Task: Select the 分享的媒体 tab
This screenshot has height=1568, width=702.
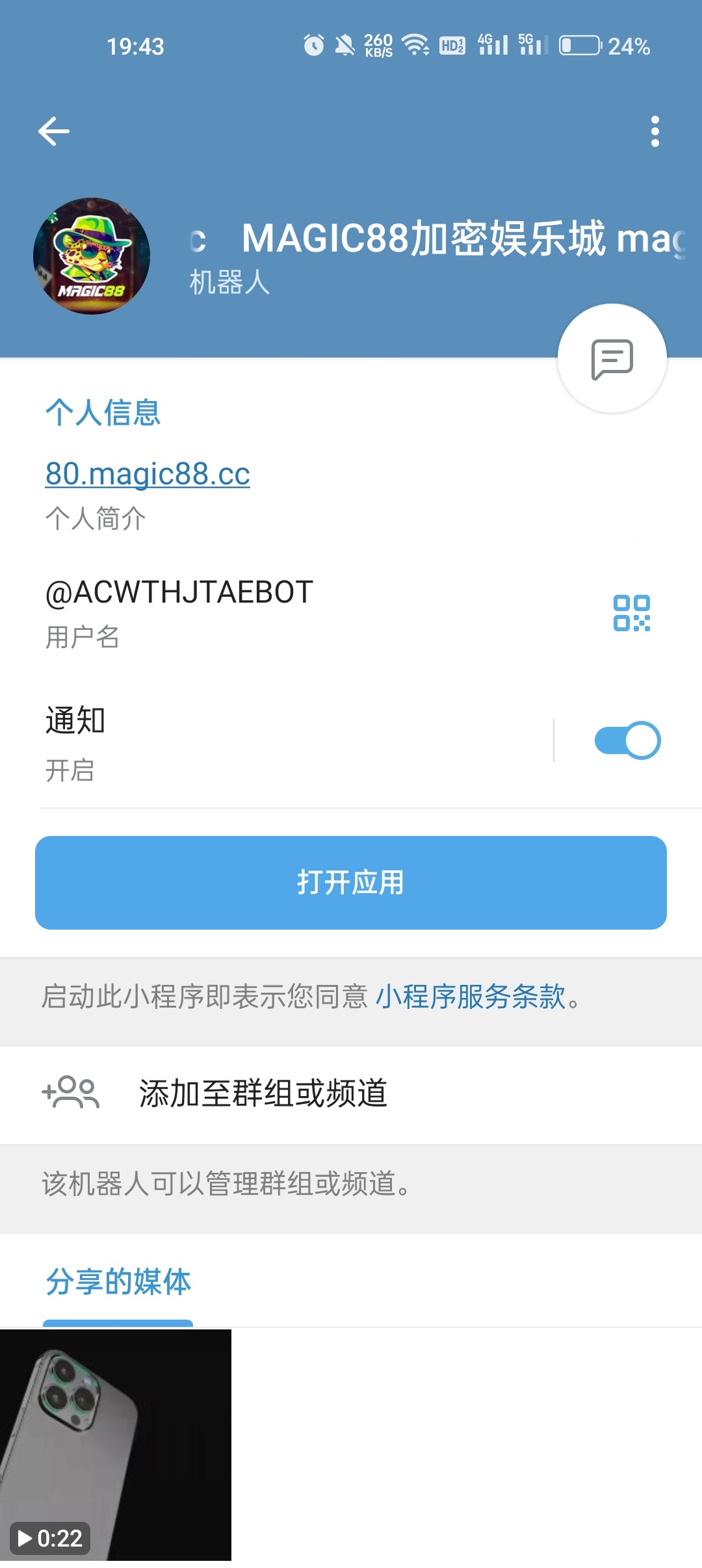Action: 118,1282
